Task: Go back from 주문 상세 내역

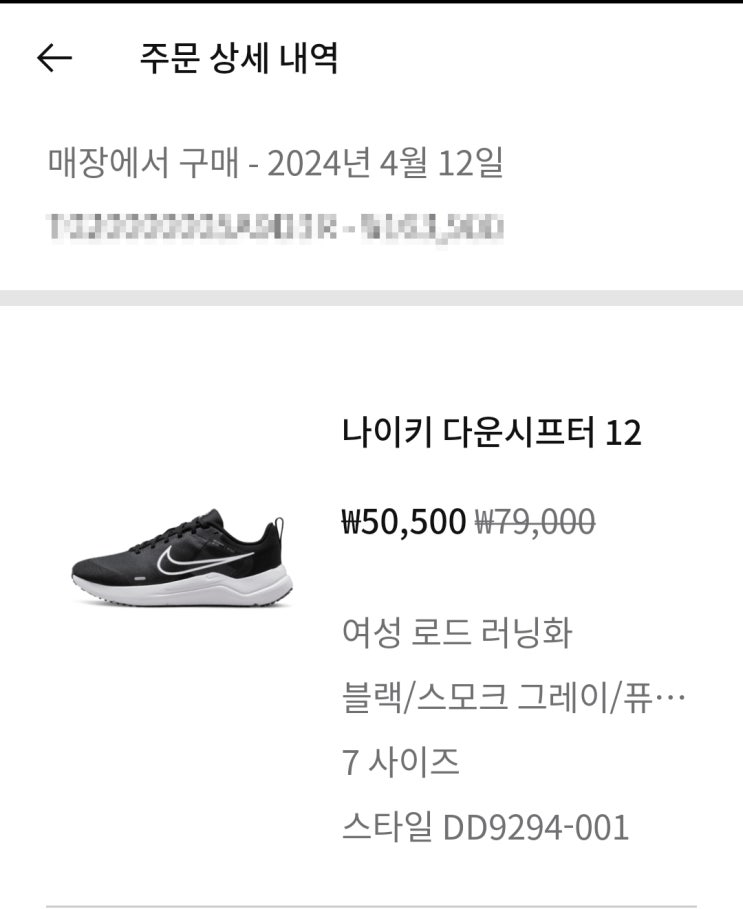Action: pyautogui.click(x=54, y=58)
